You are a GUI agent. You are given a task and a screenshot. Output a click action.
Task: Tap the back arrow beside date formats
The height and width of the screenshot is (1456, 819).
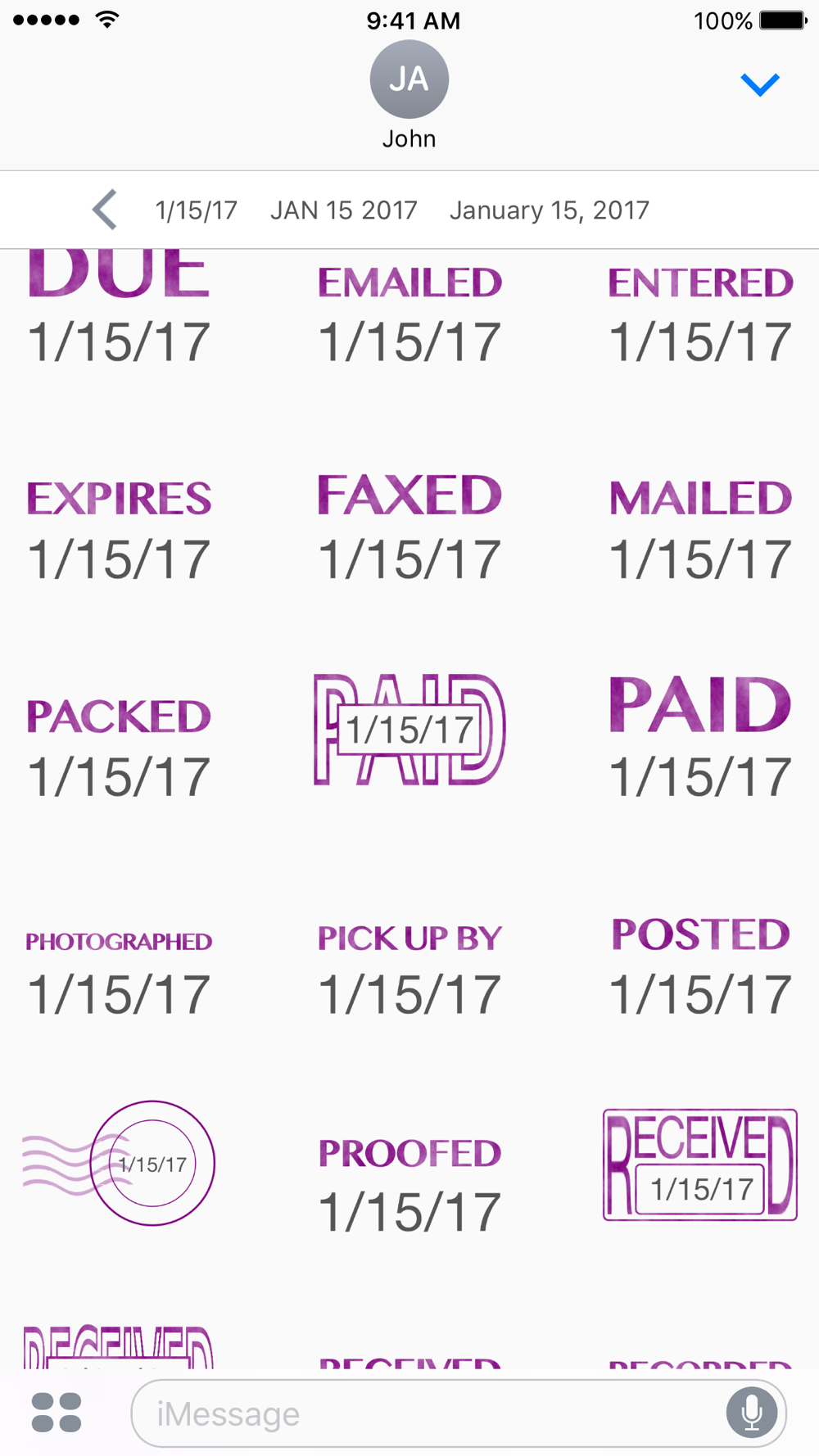click(x=105, y=210)
